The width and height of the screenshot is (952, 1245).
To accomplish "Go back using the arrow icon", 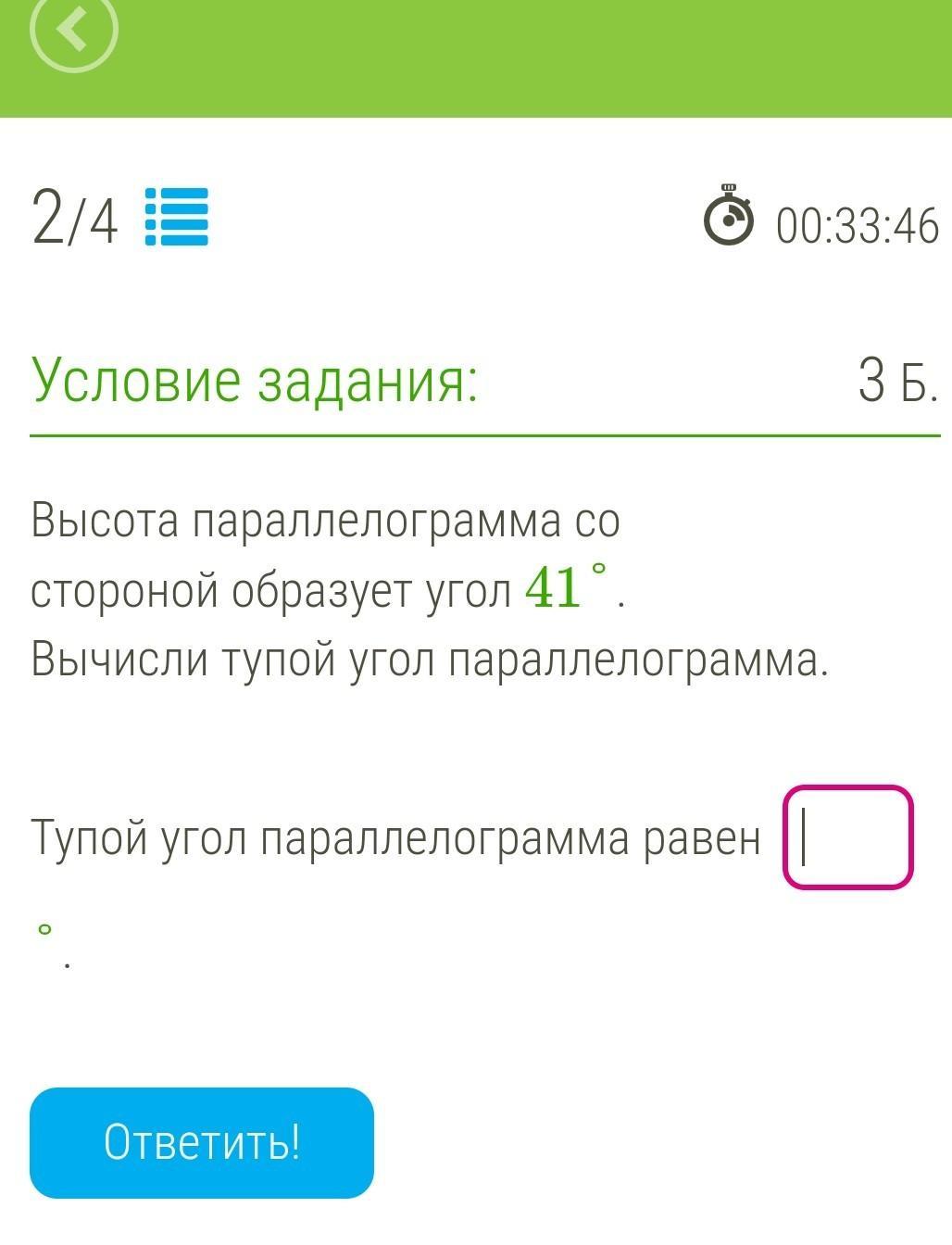I will click(x=73, y=30).
